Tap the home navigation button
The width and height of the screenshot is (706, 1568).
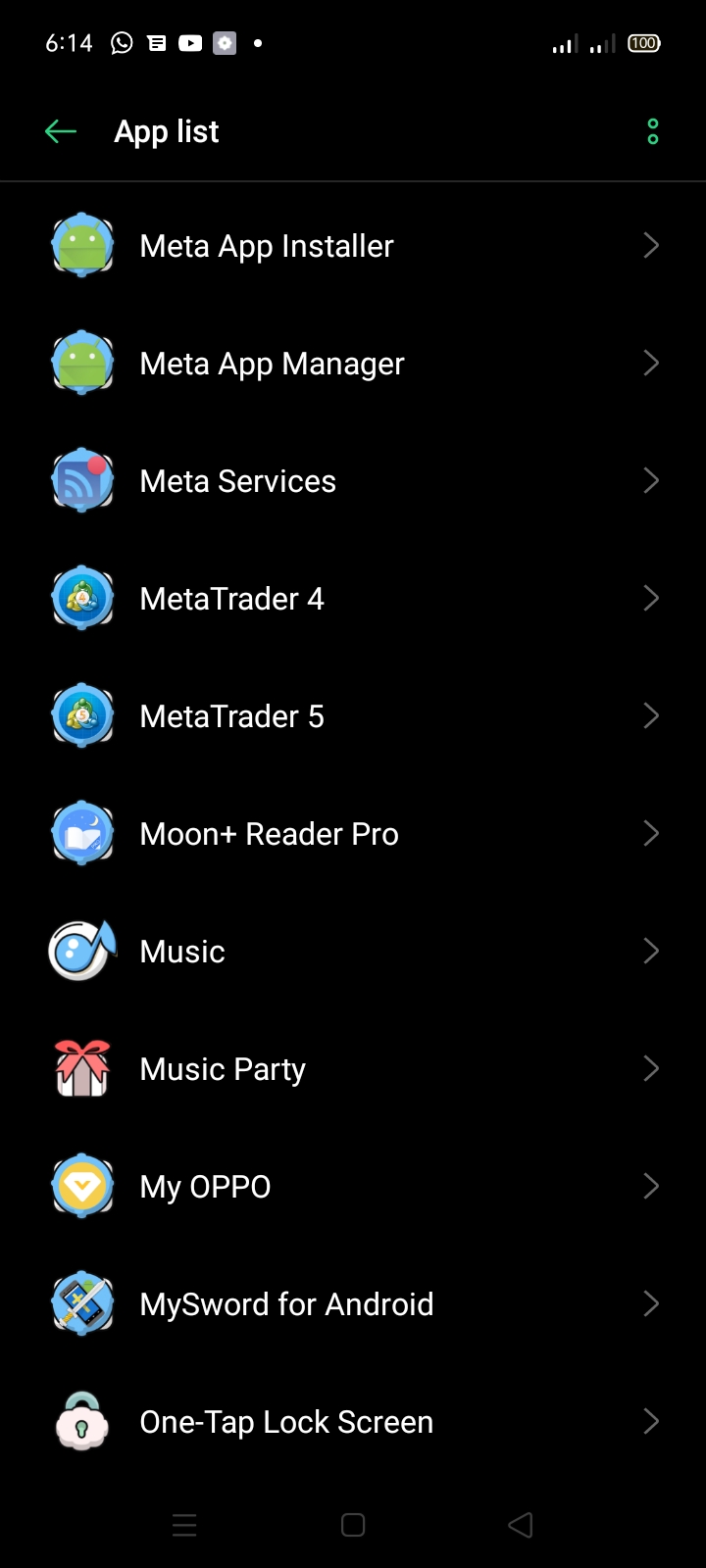coord(352,1525)
